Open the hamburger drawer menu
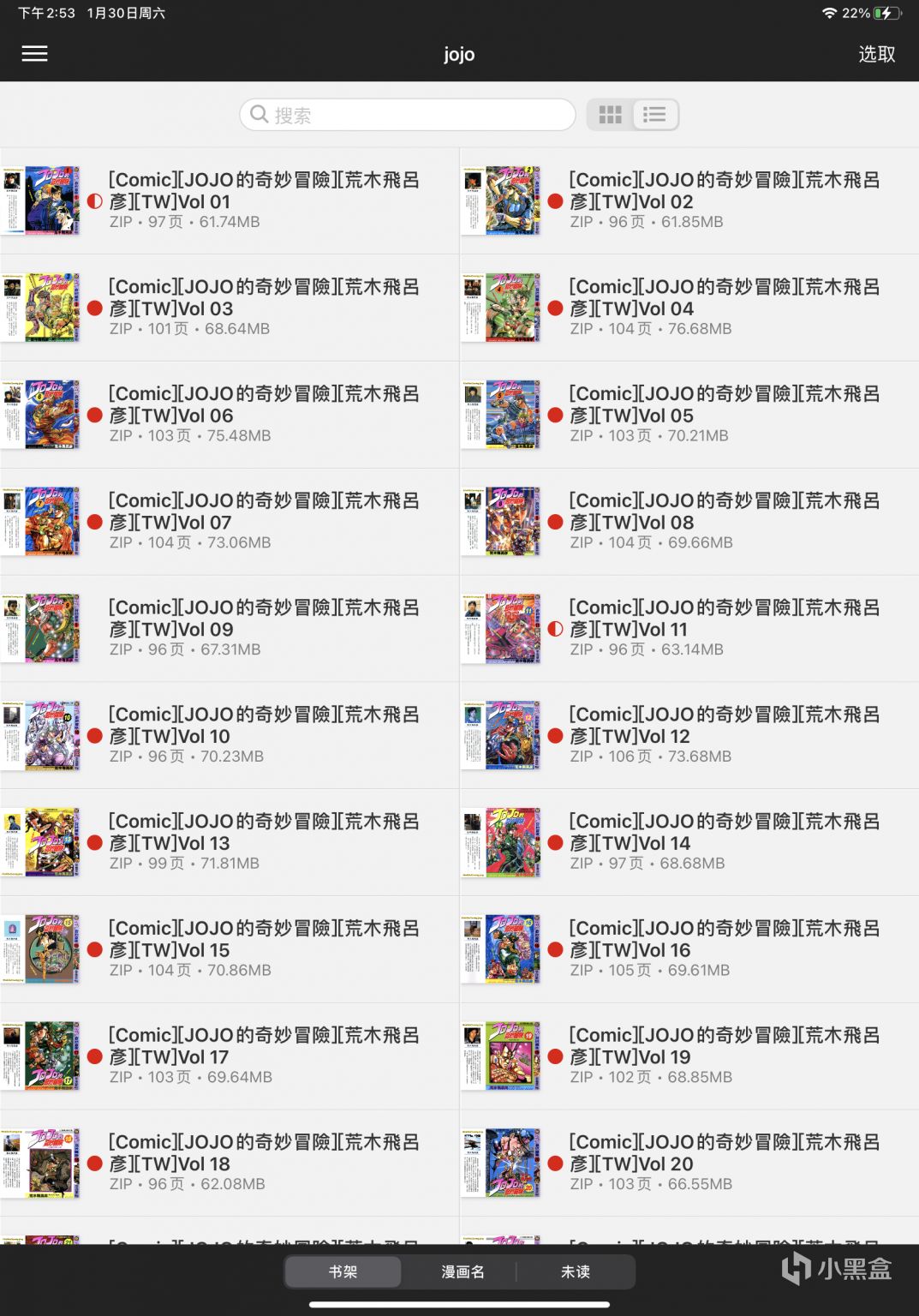919x1316 pixels. pos(34,54)
